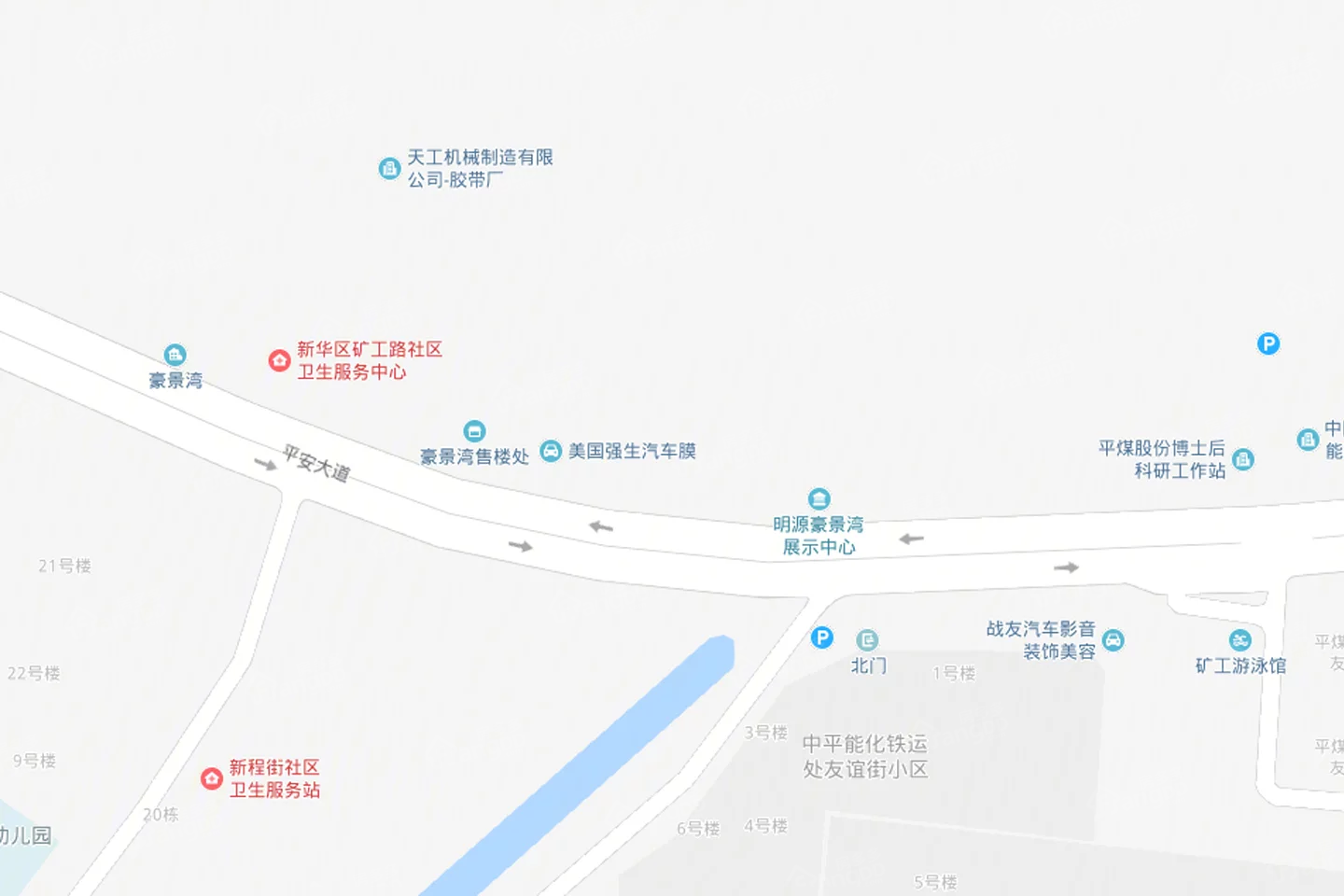
Task: Select the parking icon above 平煤股份博士后科研工作站
Action: [1267, 343]
